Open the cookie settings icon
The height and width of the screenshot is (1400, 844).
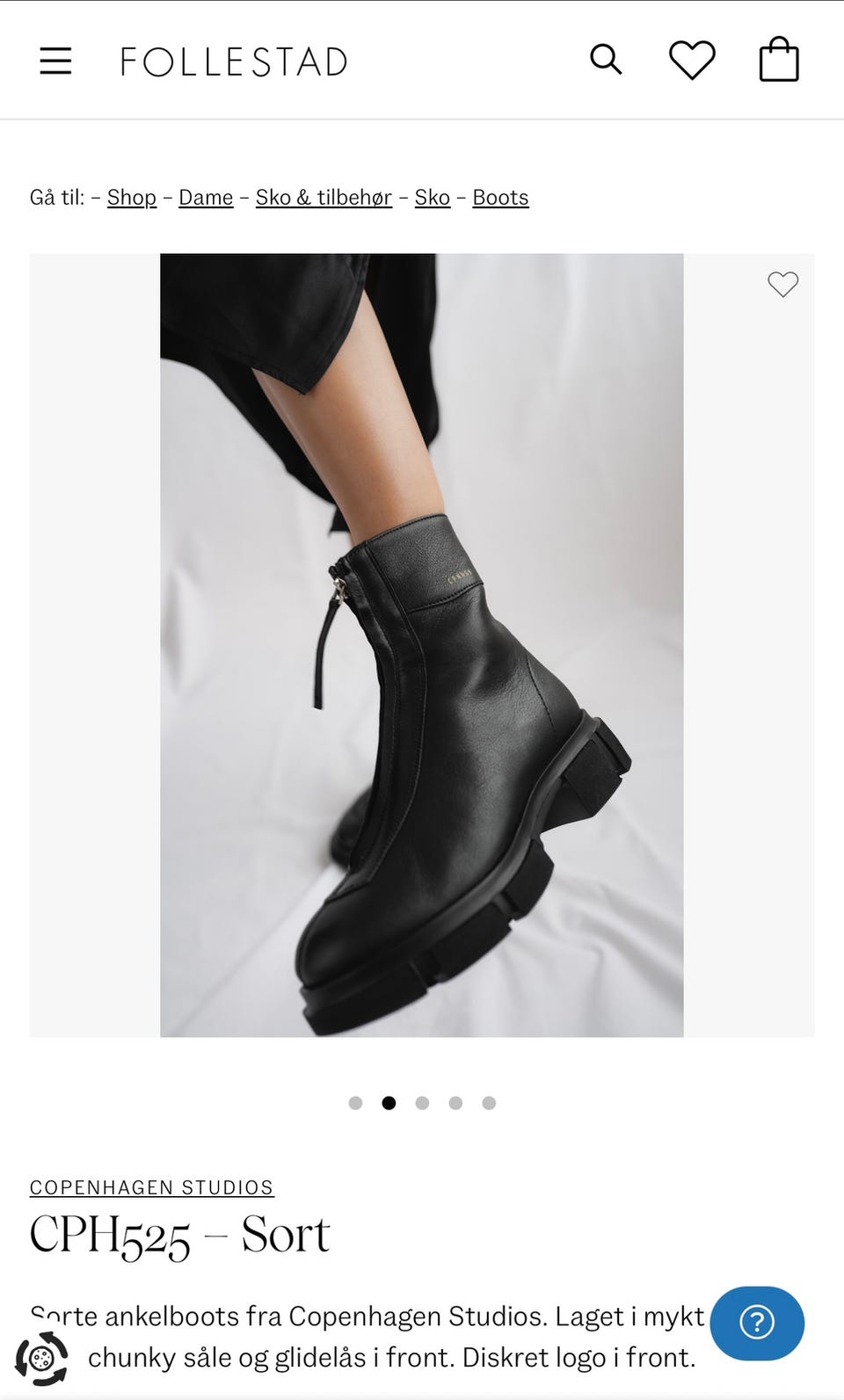(x=41, y=1359)
